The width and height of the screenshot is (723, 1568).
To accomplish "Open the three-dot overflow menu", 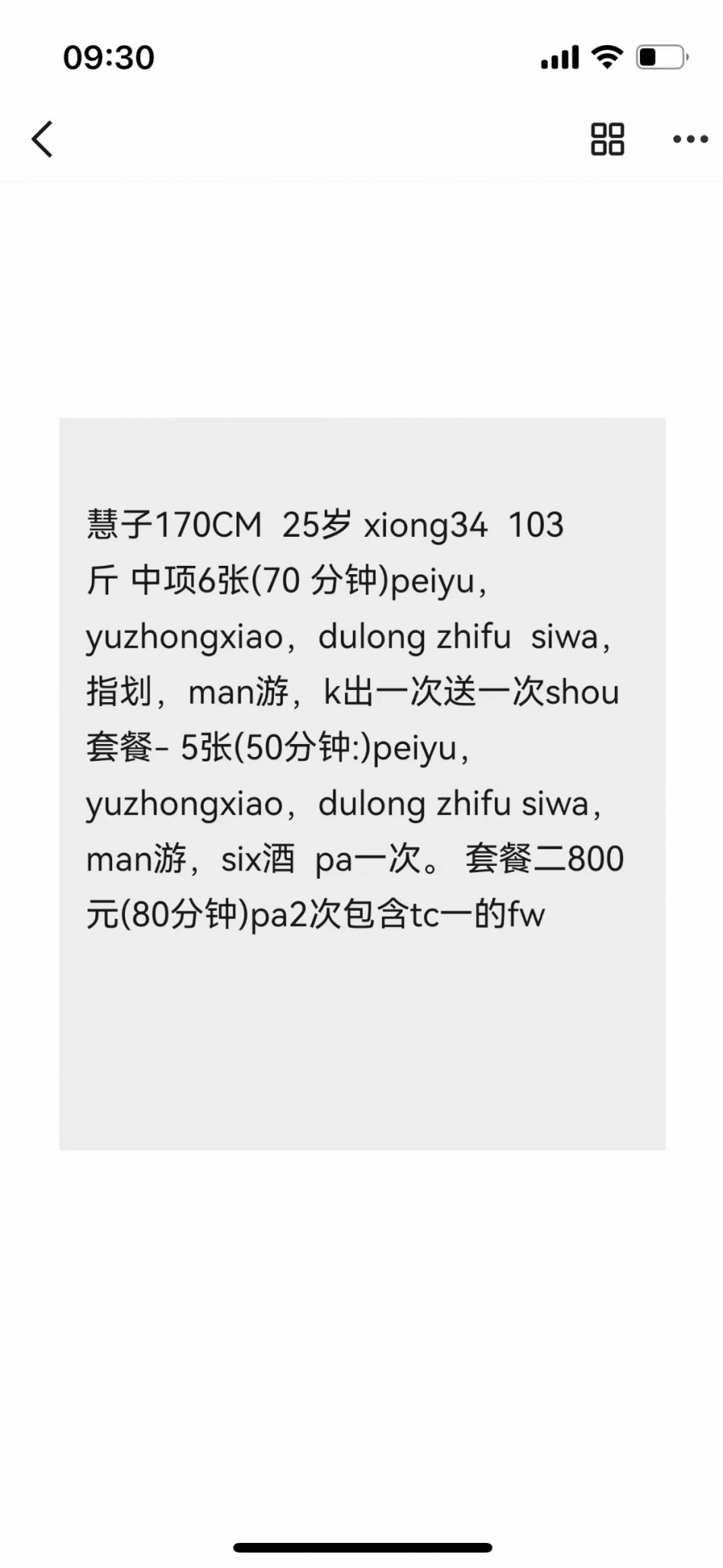I will 690,139.
